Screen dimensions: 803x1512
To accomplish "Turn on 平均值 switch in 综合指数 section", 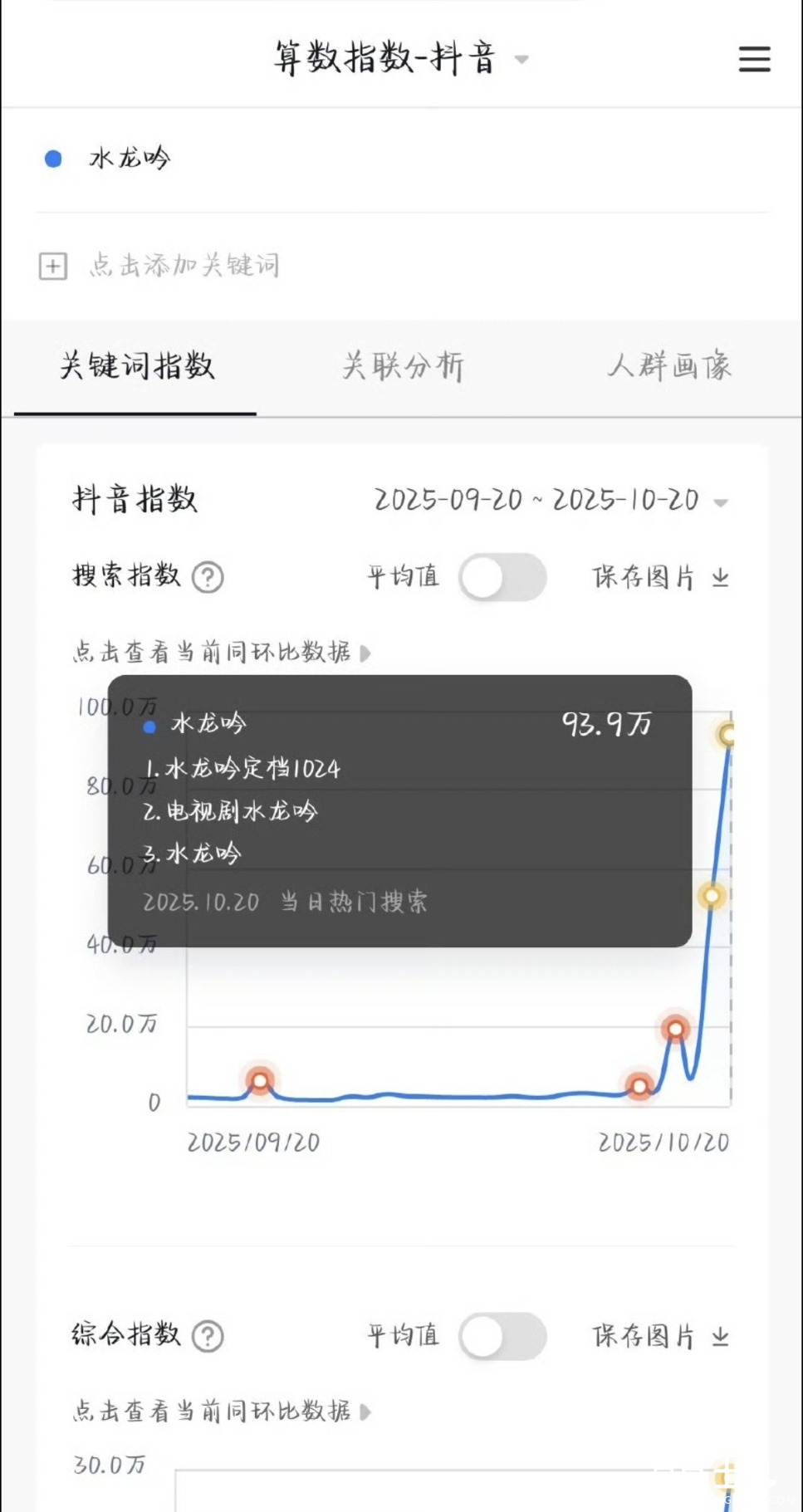I will click(x=503, y=1337).
